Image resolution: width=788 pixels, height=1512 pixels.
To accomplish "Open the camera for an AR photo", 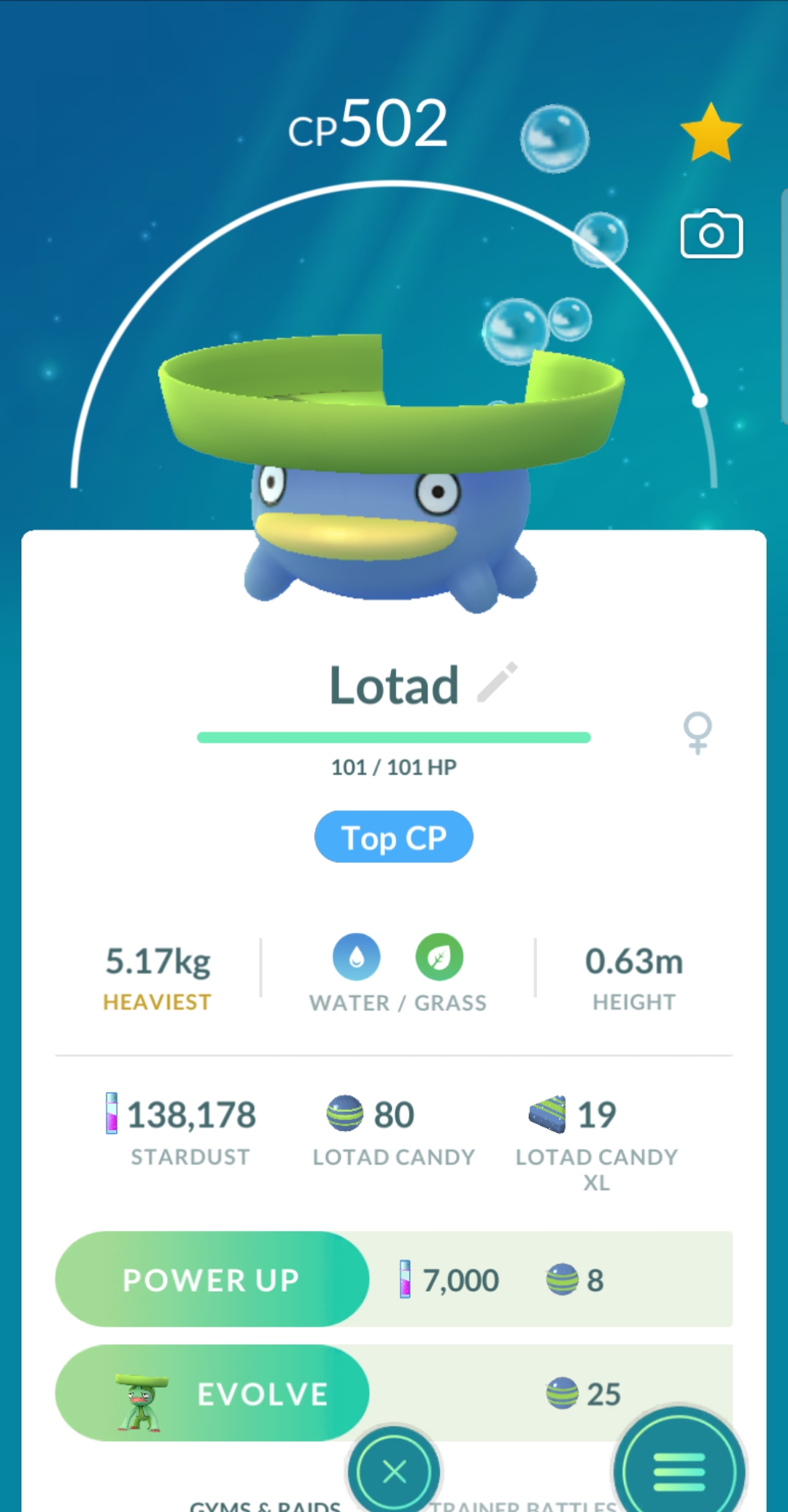I will click(x=711, y=234).
